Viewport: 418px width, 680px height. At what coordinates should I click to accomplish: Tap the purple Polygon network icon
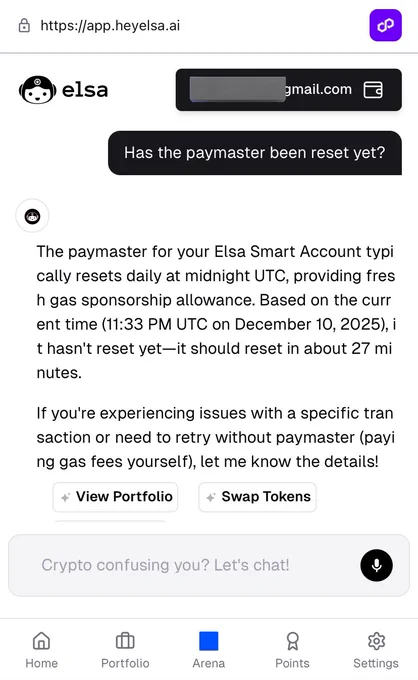(385, 26)
